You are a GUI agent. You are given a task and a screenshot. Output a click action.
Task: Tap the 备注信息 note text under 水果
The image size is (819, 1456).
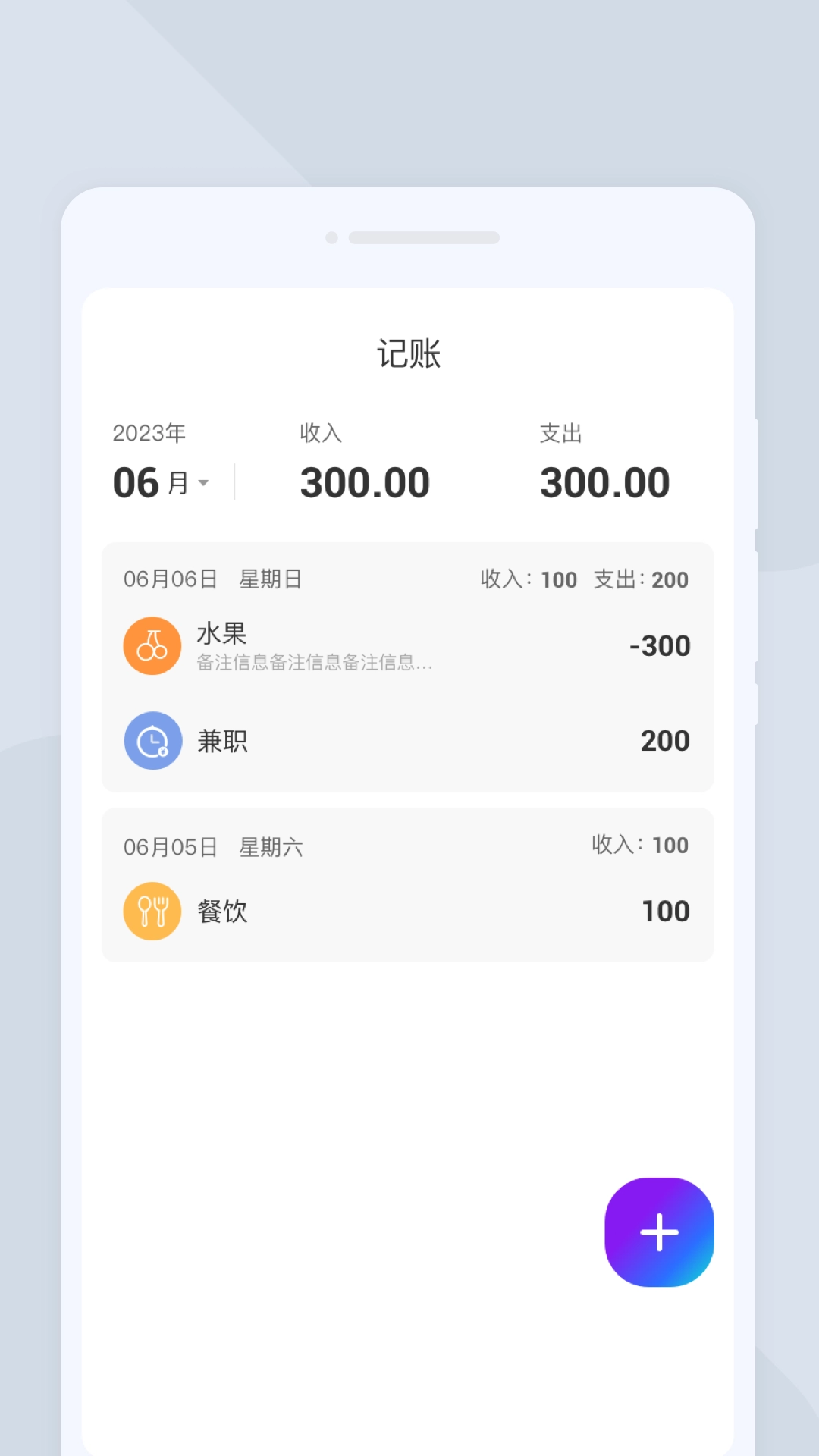pos(312,664)
